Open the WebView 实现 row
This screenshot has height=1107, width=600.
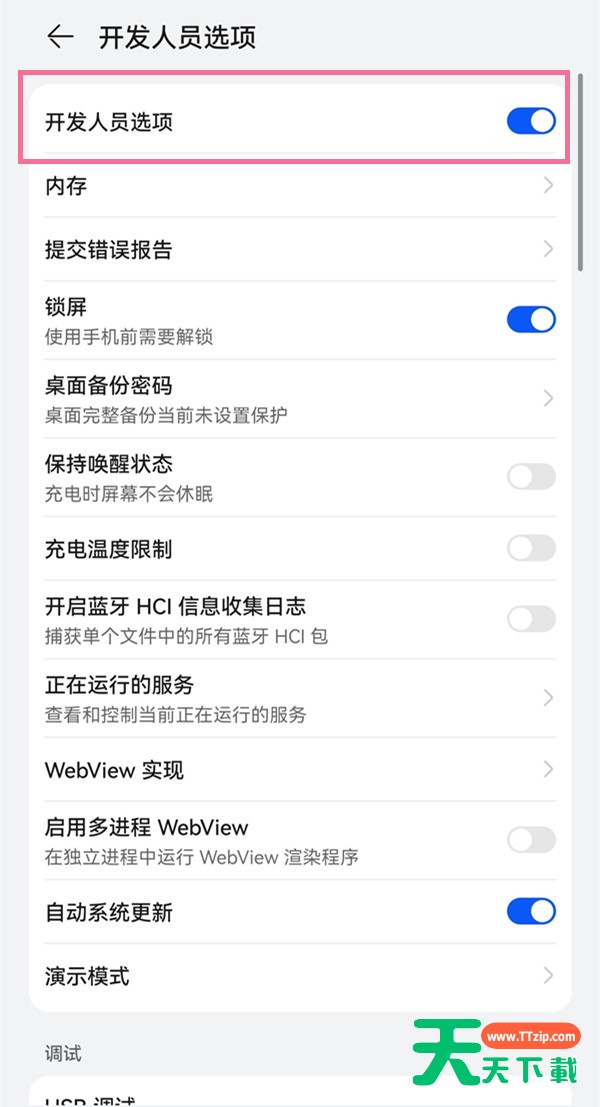pos(300,769)
